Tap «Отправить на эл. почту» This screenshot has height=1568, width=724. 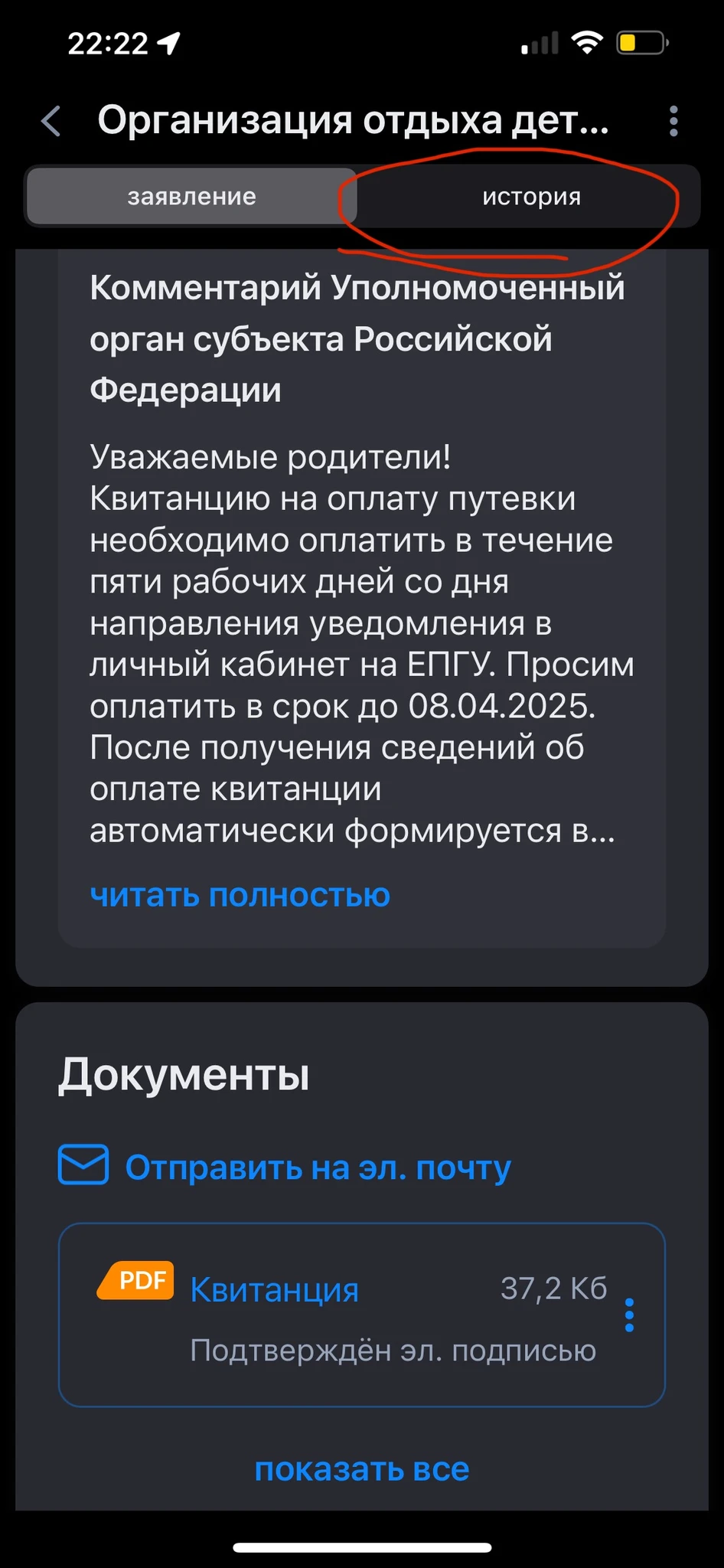click(318, 1168)
